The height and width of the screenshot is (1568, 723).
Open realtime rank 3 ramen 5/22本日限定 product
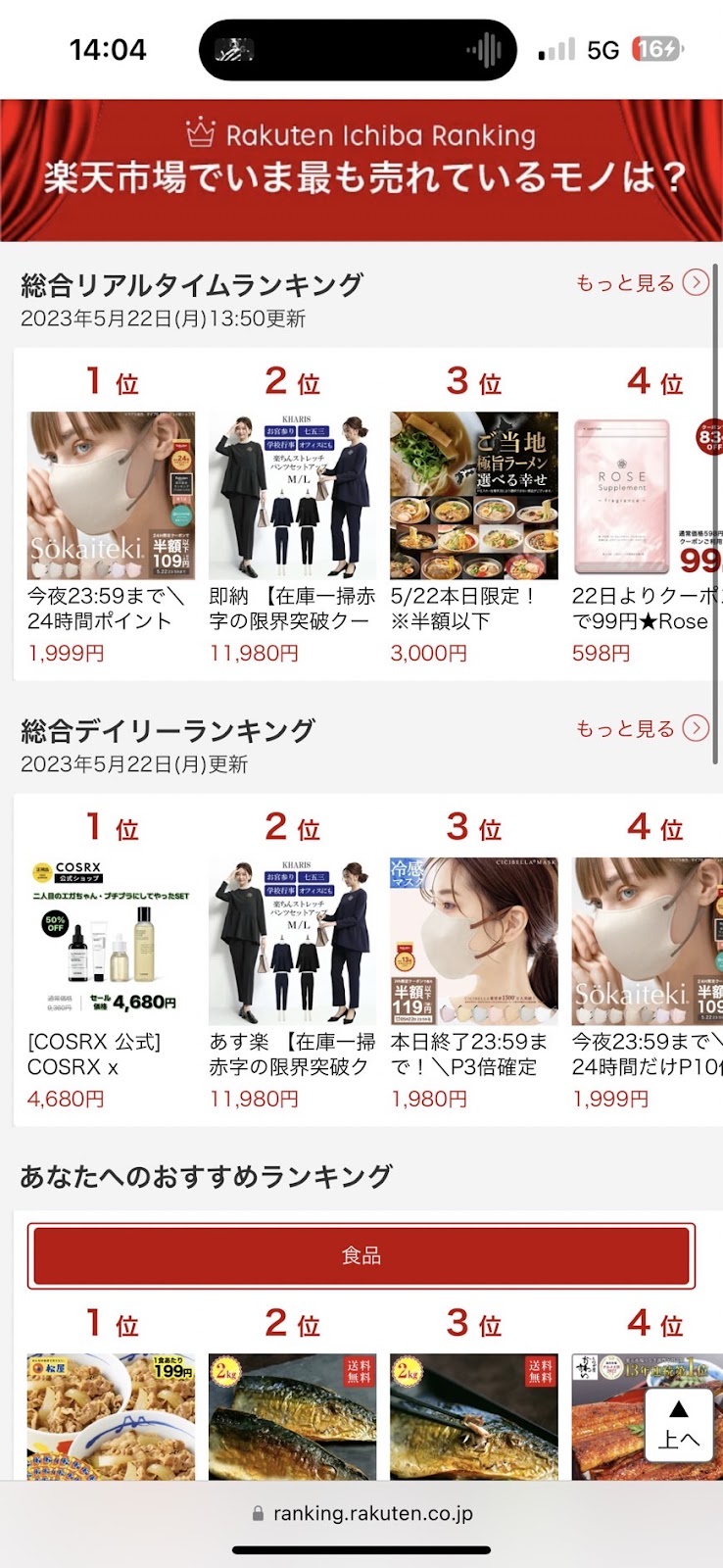[x=474, y=496]
